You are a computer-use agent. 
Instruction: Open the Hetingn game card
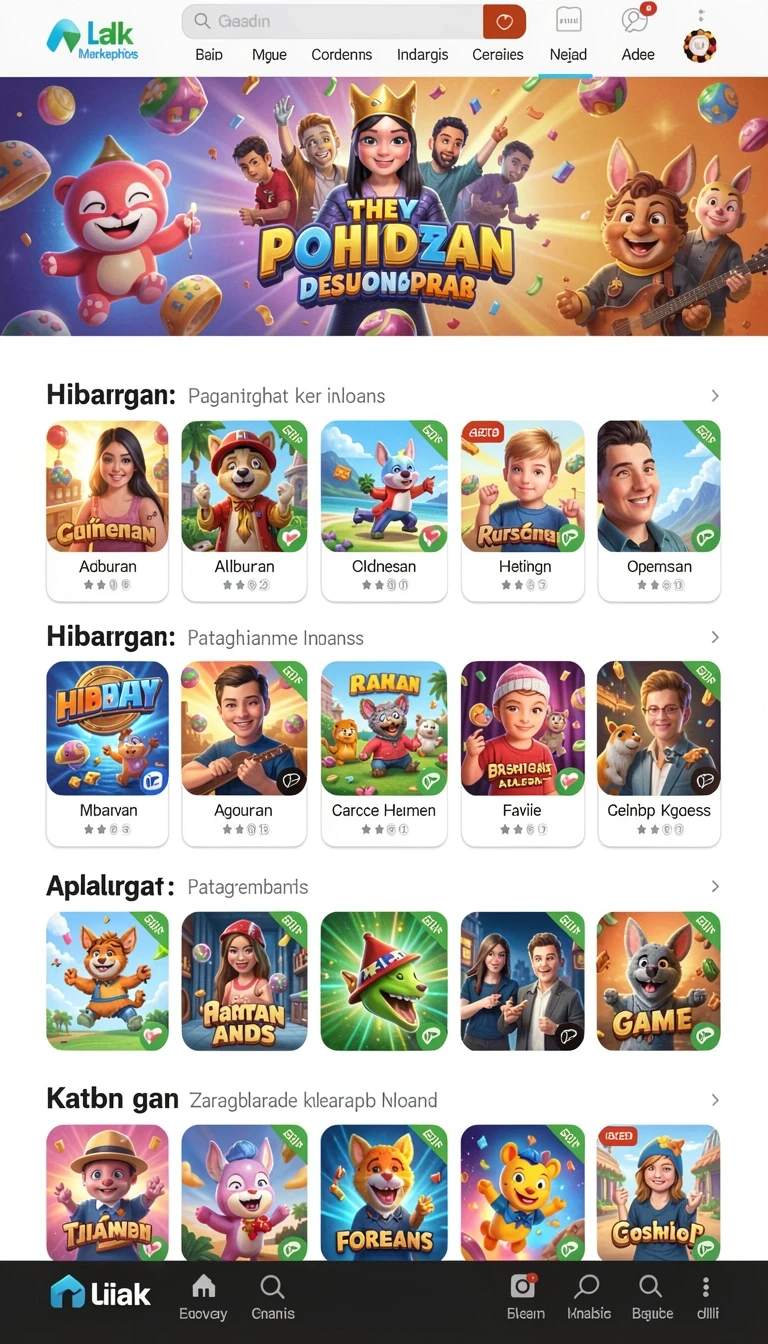523,510
